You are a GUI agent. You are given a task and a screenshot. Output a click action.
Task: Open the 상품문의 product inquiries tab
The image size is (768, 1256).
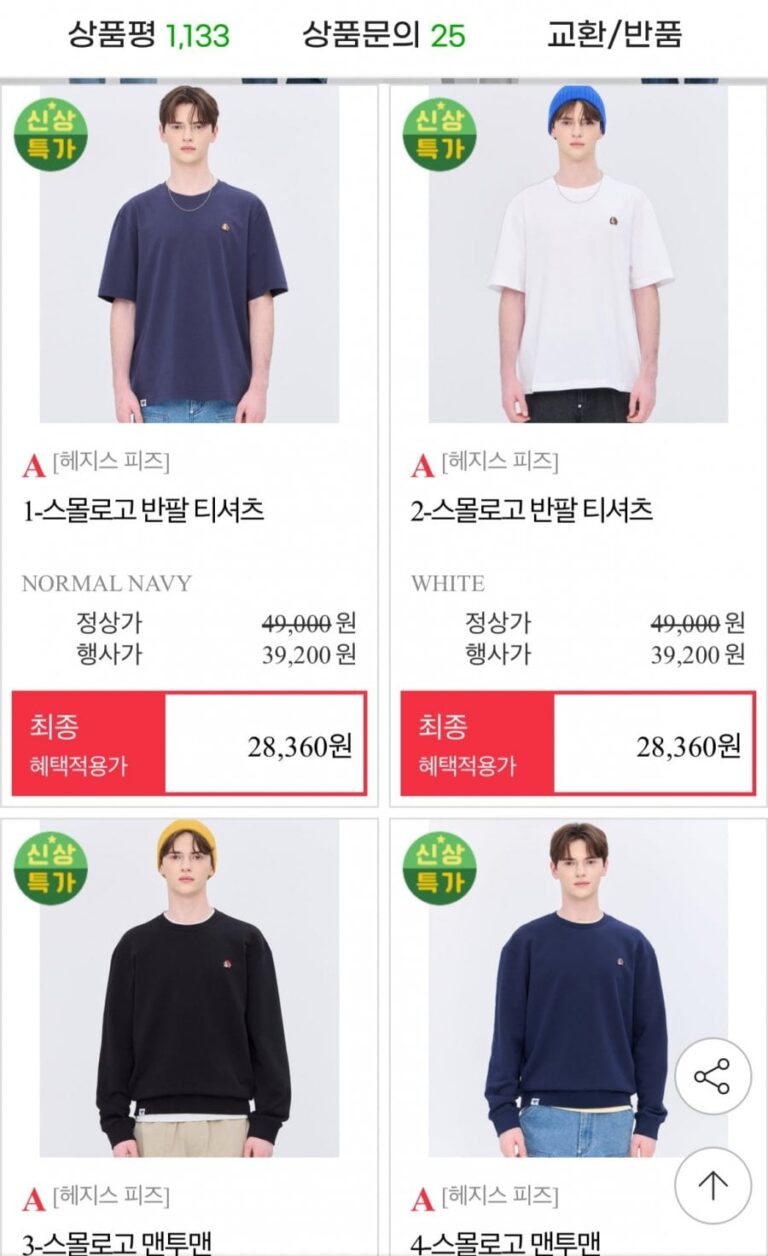(x=383, y=36)
